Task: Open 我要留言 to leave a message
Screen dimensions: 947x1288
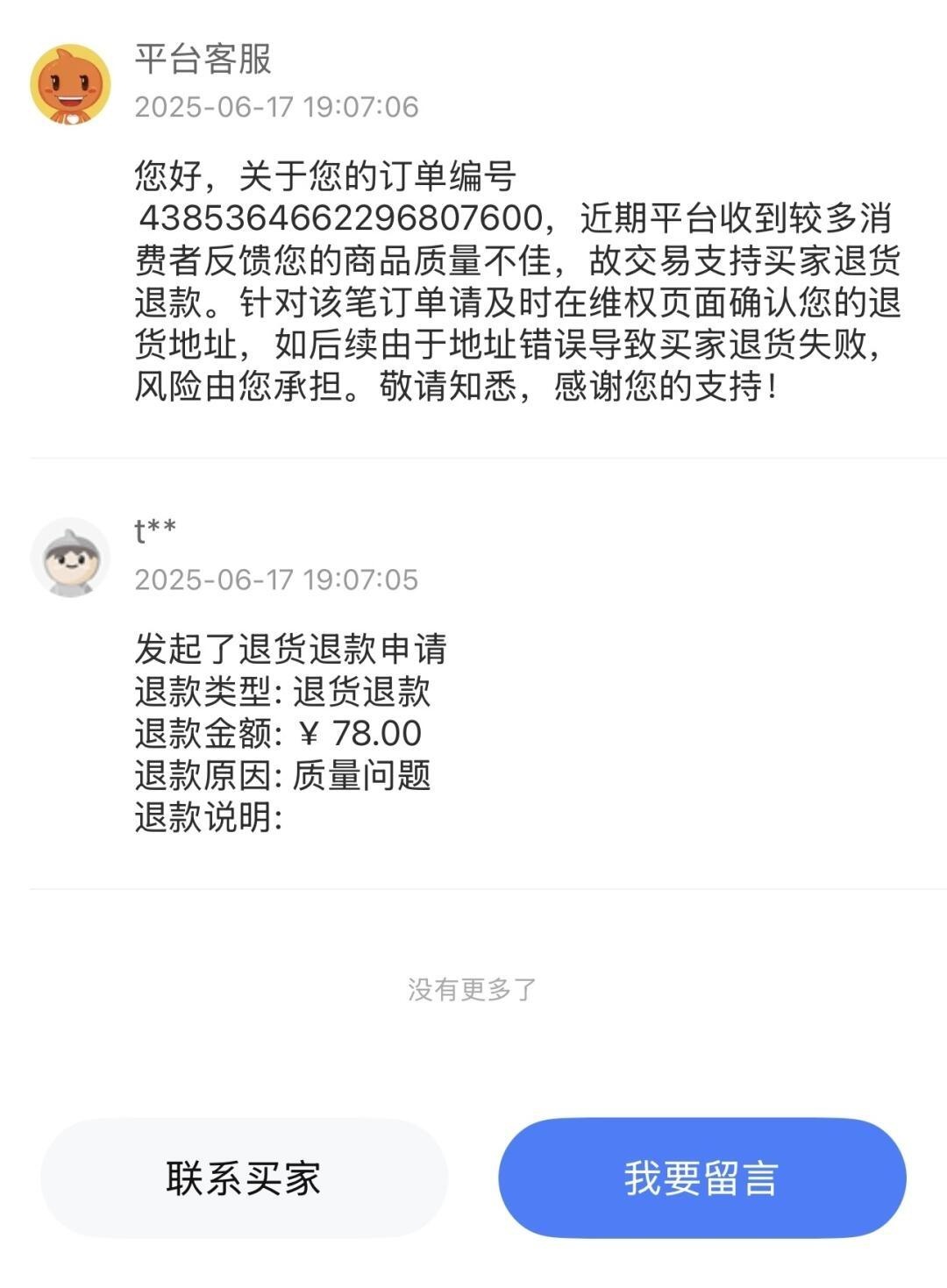Action: [701, 1178]
